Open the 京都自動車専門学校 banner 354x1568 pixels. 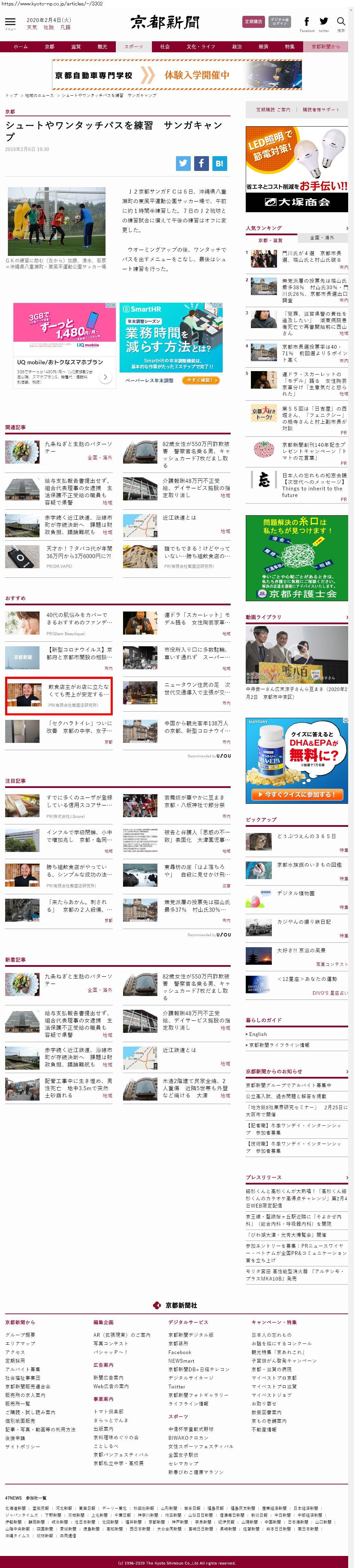click(x=176, y=75)
